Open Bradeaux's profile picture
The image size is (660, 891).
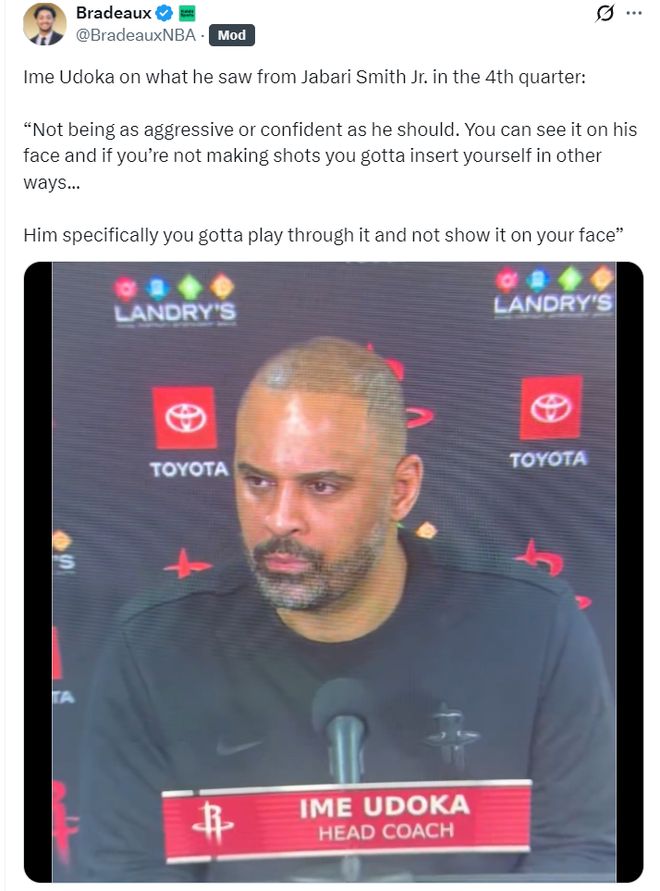click(x=44, y=24)
